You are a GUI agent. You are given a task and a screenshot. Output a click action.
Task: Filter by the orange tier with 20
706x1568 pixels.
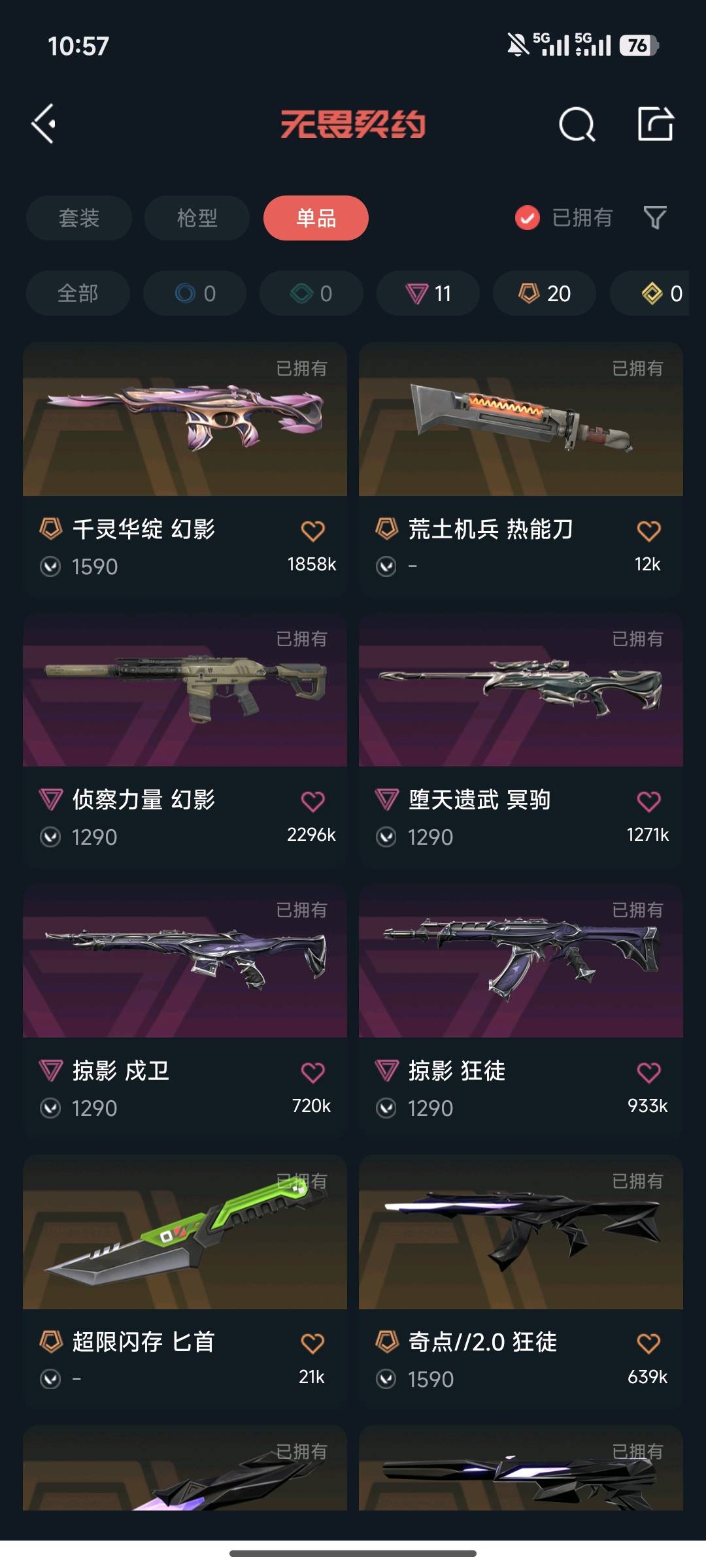pos(545,293)
